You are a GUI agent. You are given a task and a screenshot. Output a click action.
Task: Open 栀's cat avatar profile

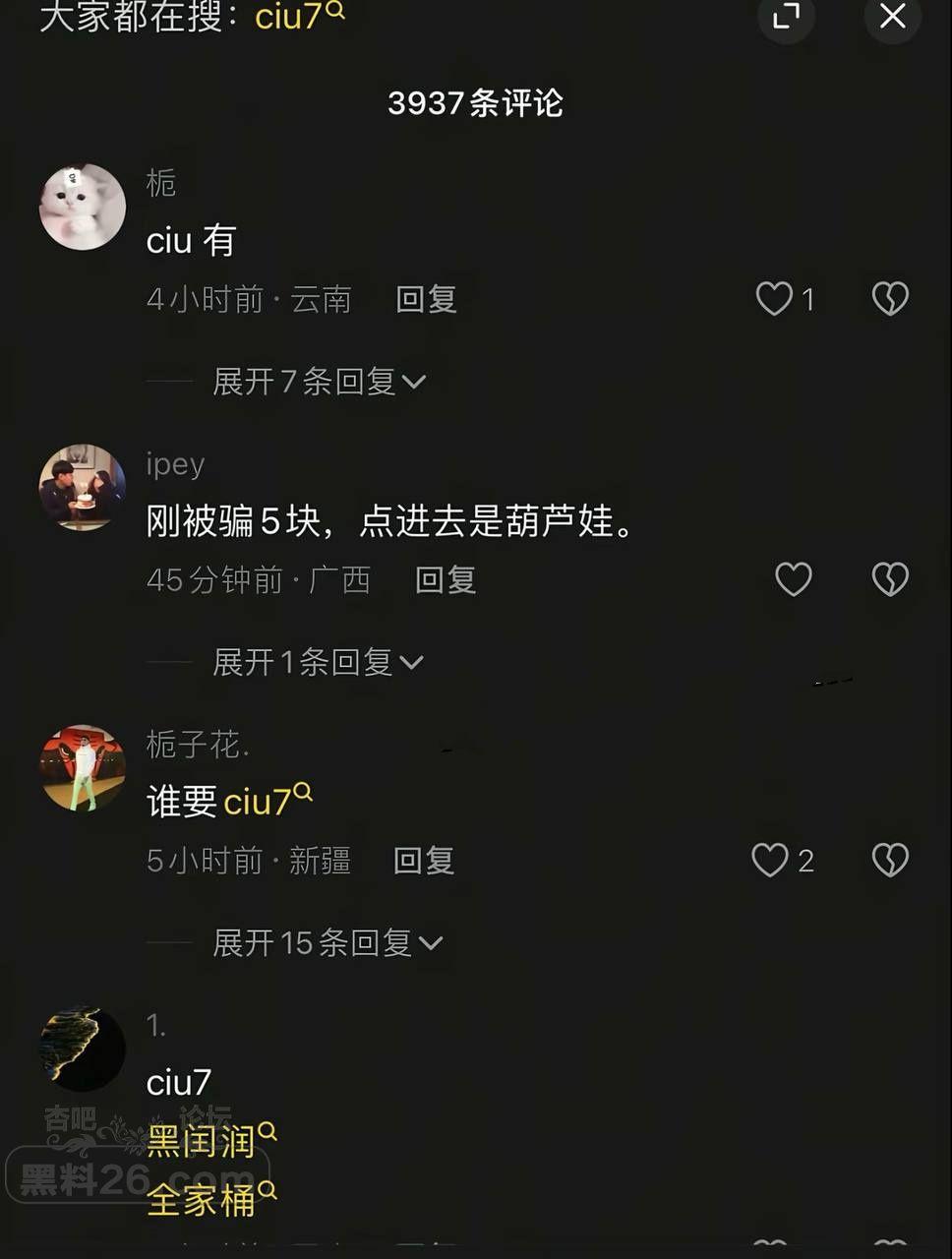tap(83, 207)
